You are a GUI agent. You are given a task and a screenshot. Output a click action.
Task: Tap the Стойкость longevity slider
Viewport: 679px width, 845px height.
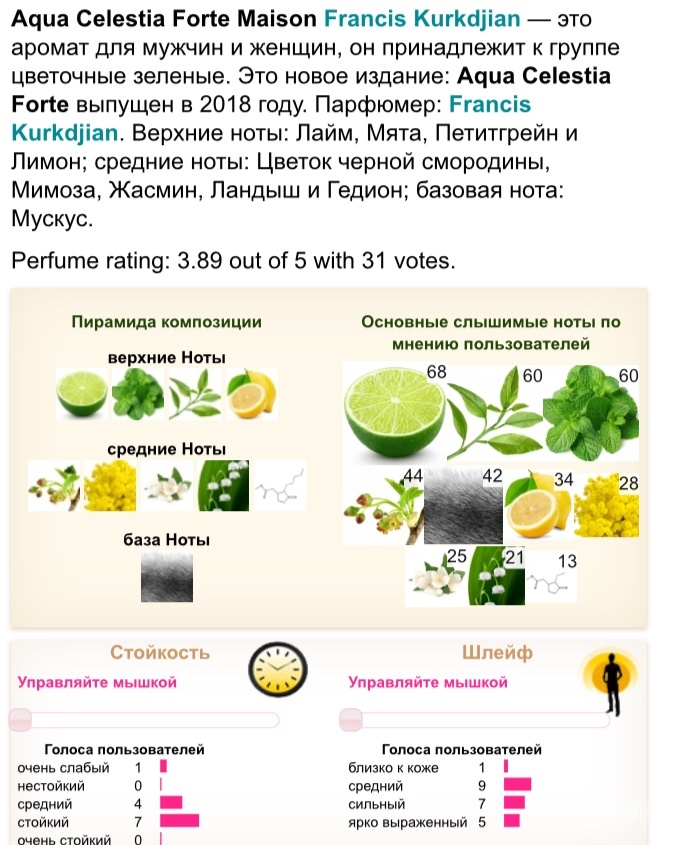pos(142,720)
